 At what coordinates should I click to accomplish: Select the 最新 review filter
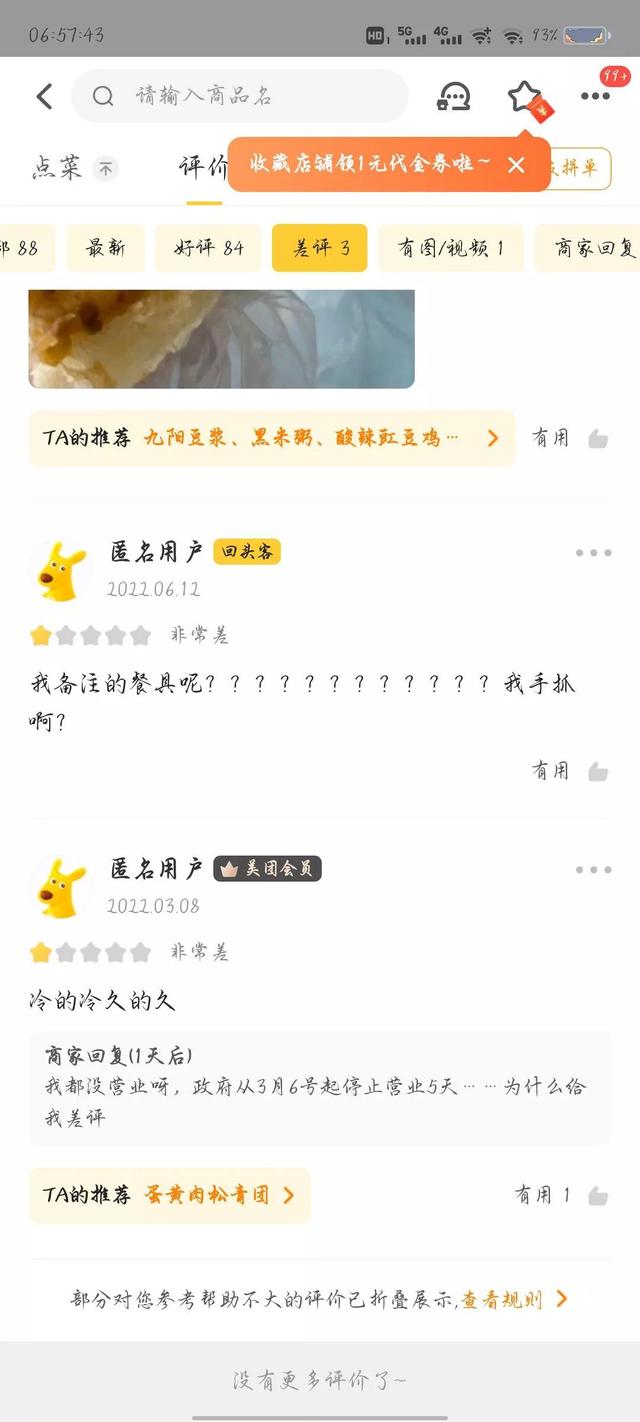pos(105,248)
